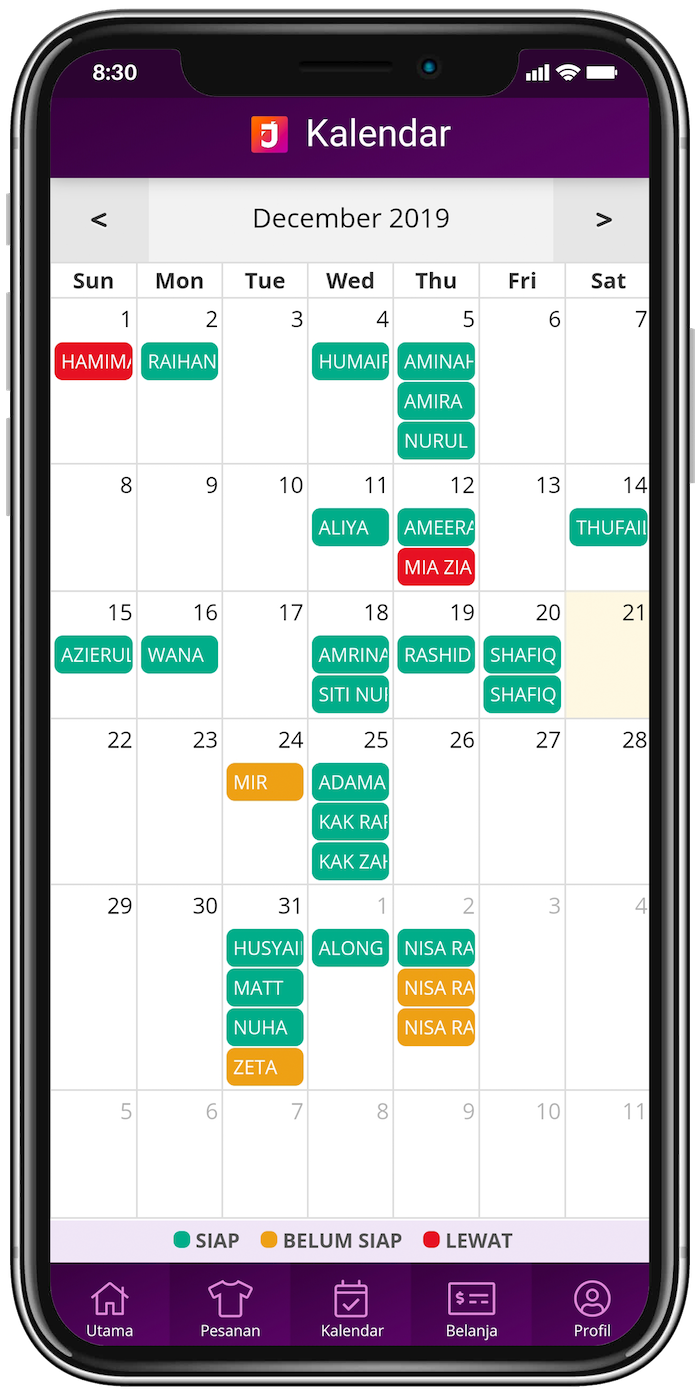This screenshot has height=1395, width=700.
Task: View the ZETA order on December 31
Action: 265,1067
